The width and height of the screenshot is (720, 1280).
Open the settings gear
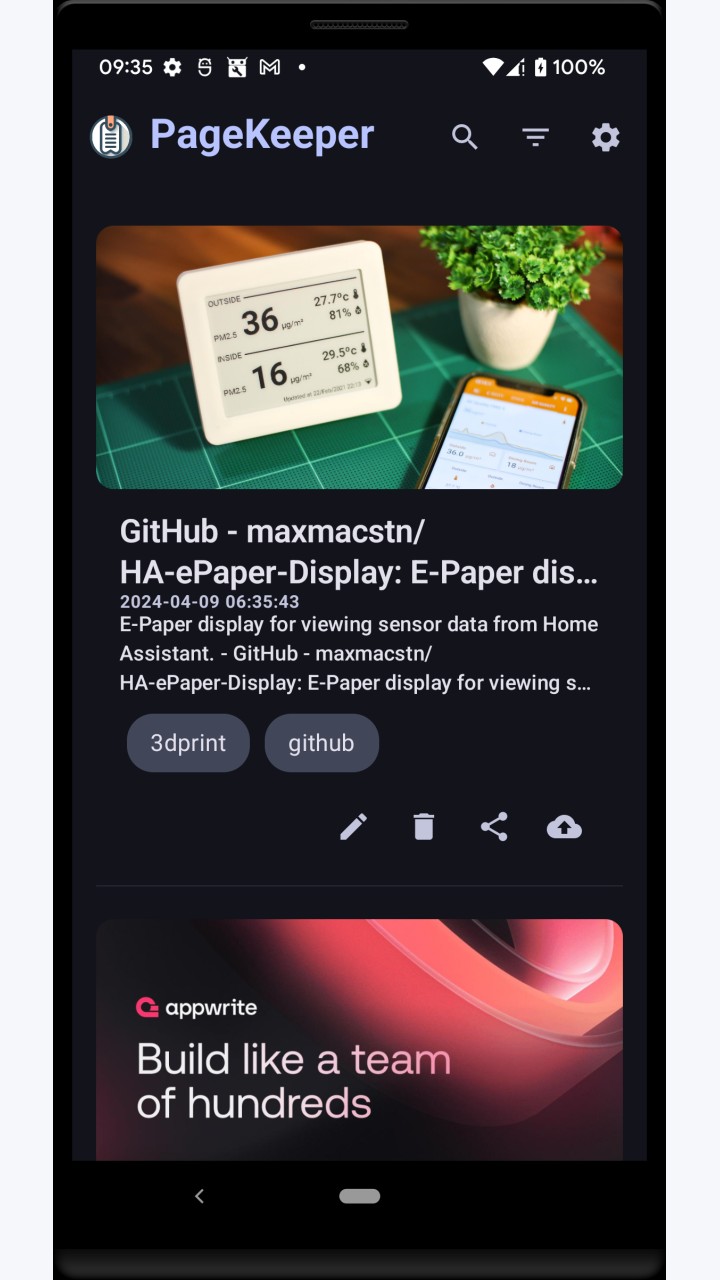[606, 137]
